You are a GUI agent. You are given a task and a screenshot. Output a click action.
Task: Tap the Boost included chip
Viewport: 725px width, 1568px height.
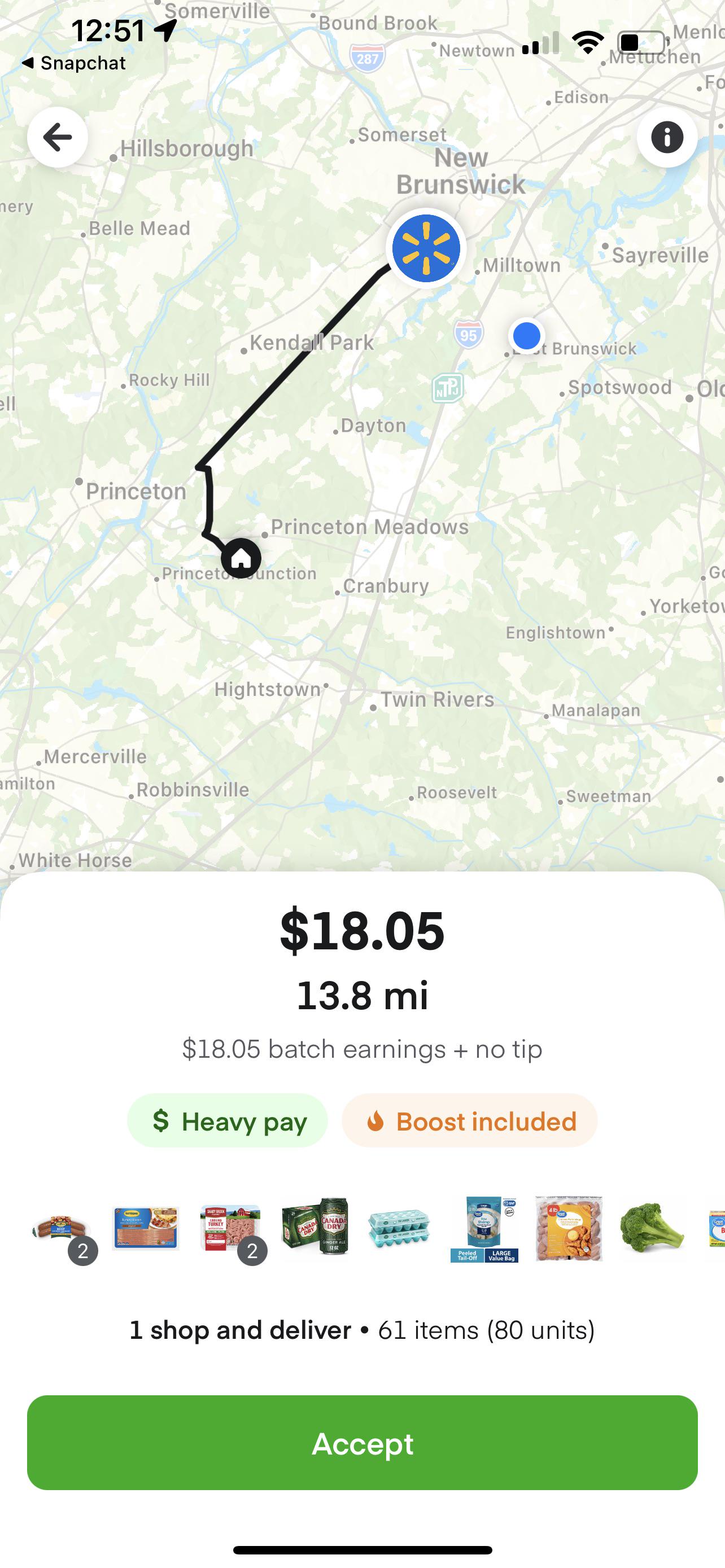coord(469,1120)
